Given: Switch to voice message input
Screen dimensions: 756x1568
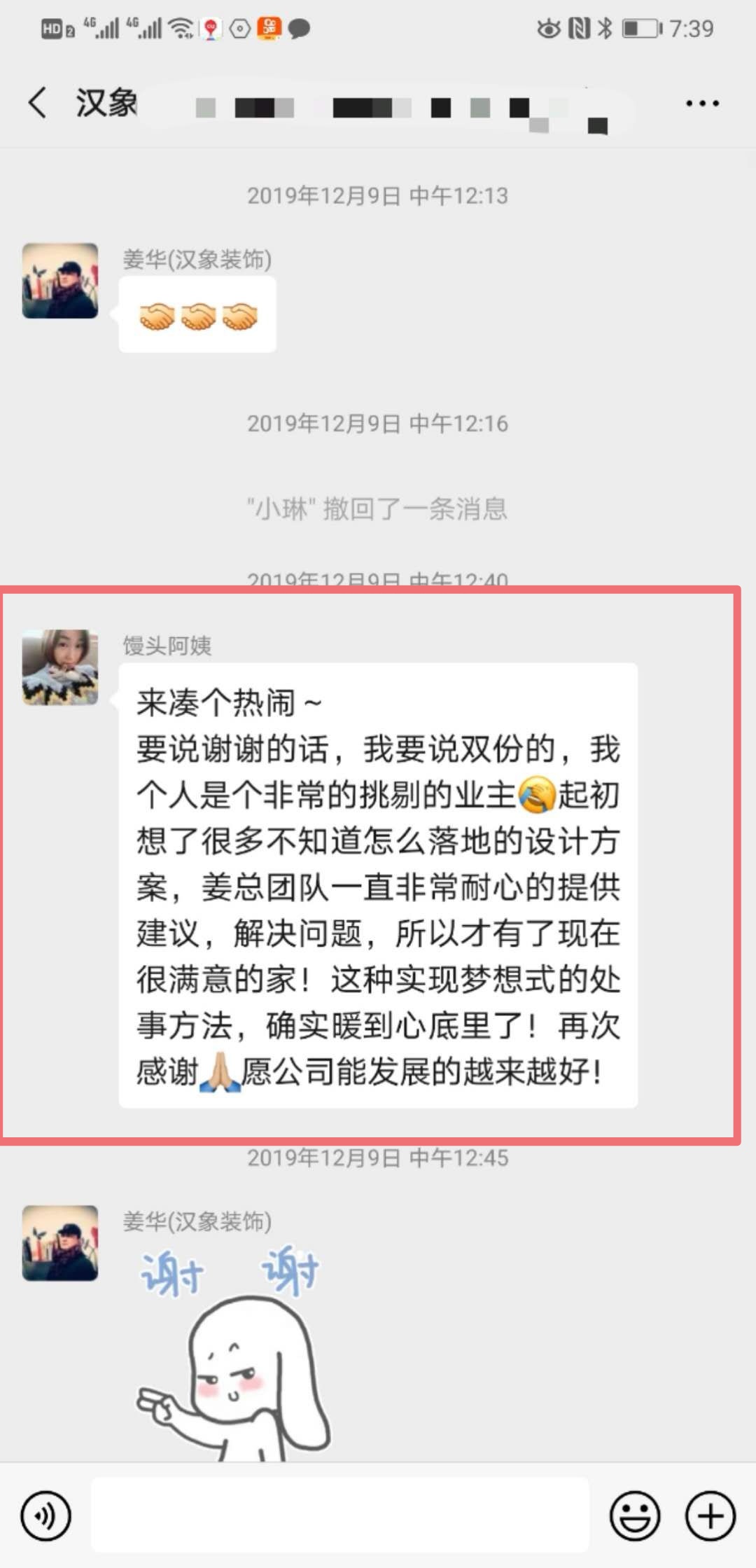Looking at the screenshot, I should point(46,1516).
